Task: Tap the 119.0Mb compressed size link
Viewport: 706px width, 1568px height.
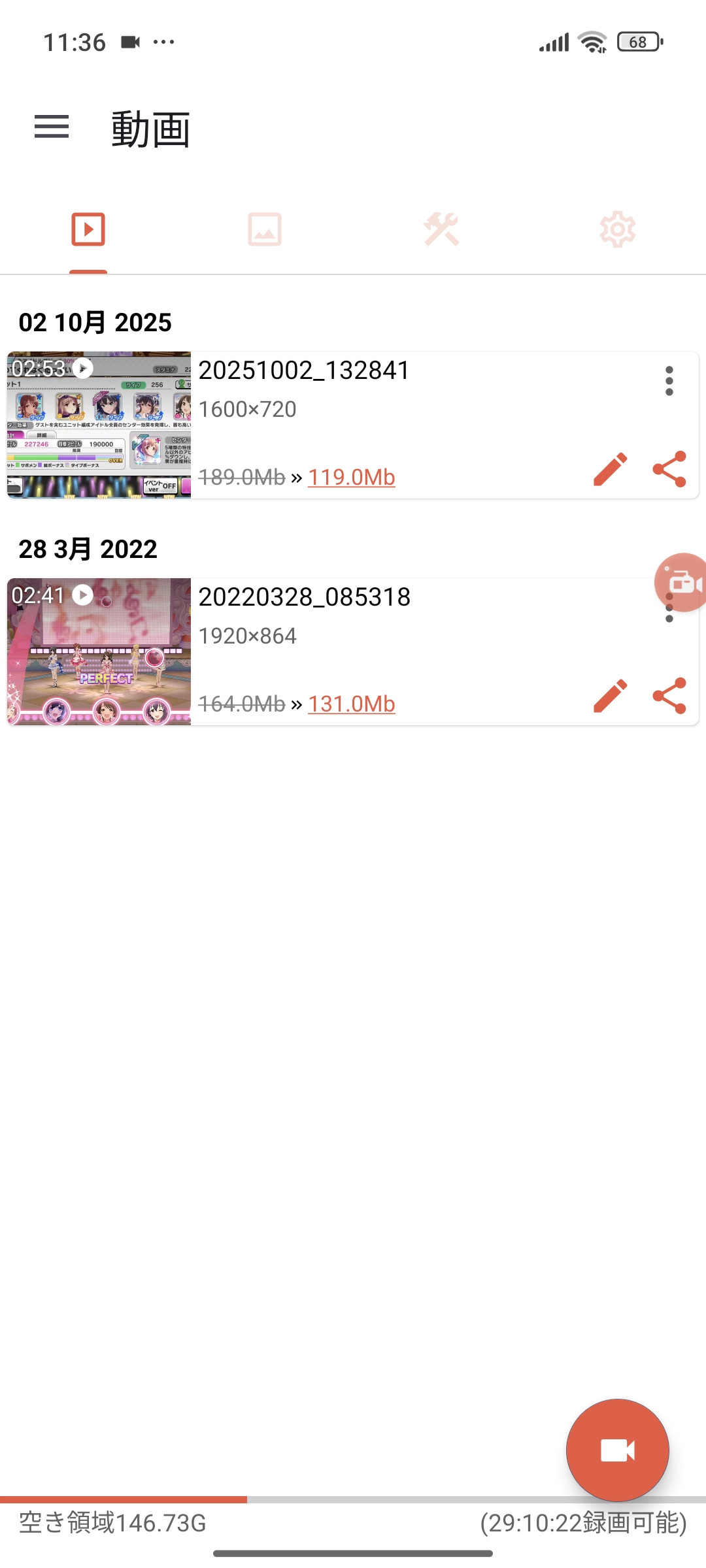Action: point(352,478)
